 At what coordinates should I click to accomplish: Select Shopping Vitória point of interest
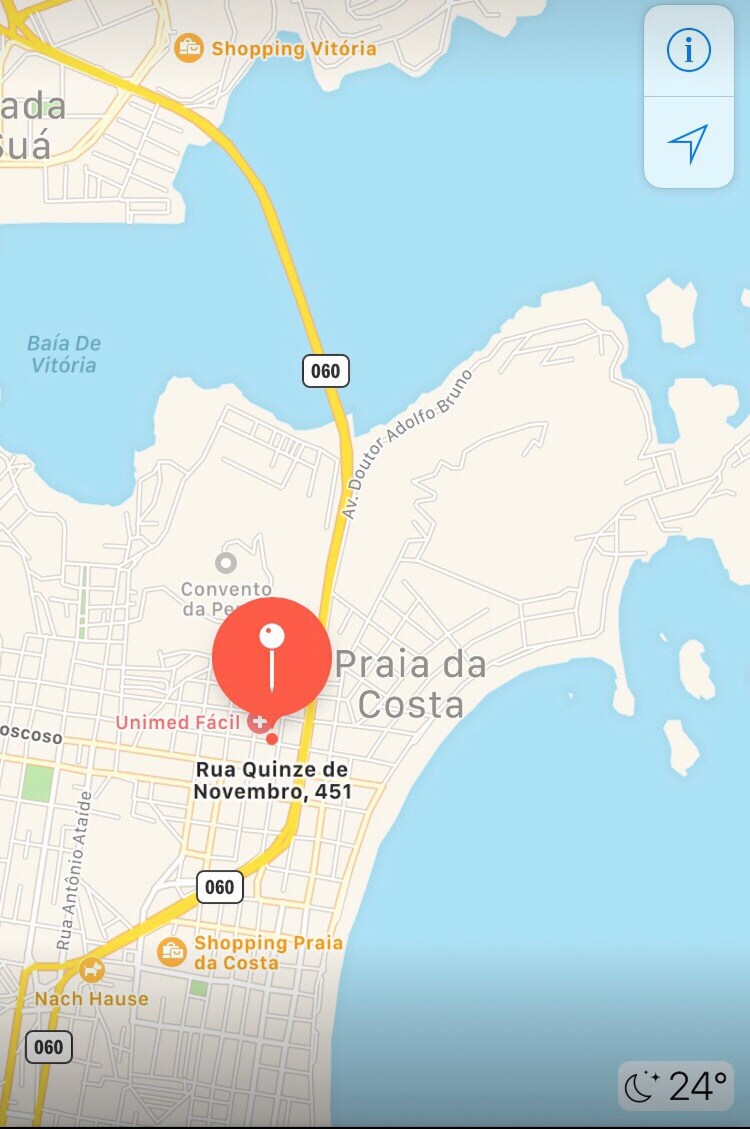pyautogui.click(x=188, y=48)
